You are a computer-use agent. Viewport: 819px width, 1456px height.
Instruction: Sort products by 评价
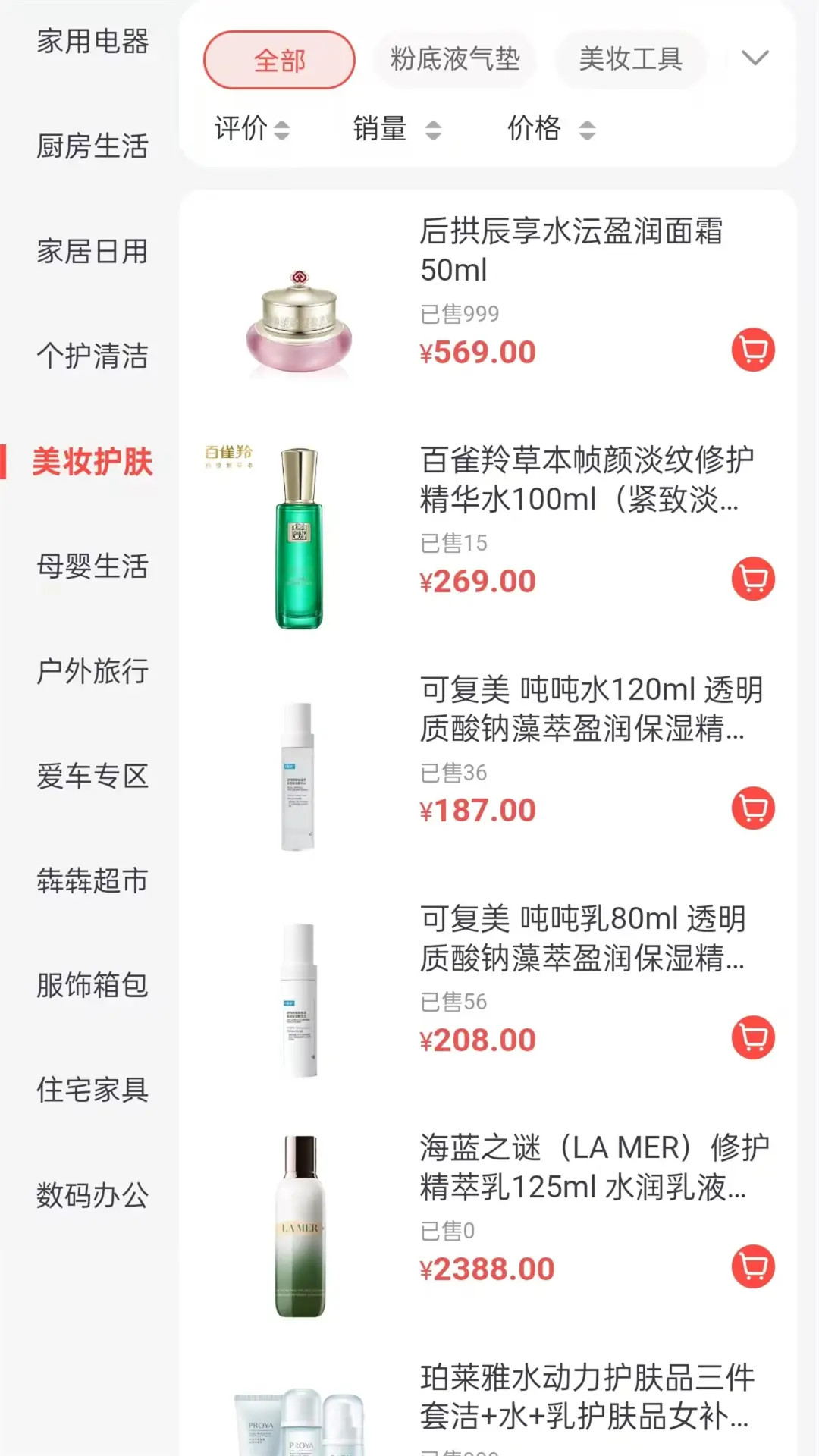click(x=252, y=129)
